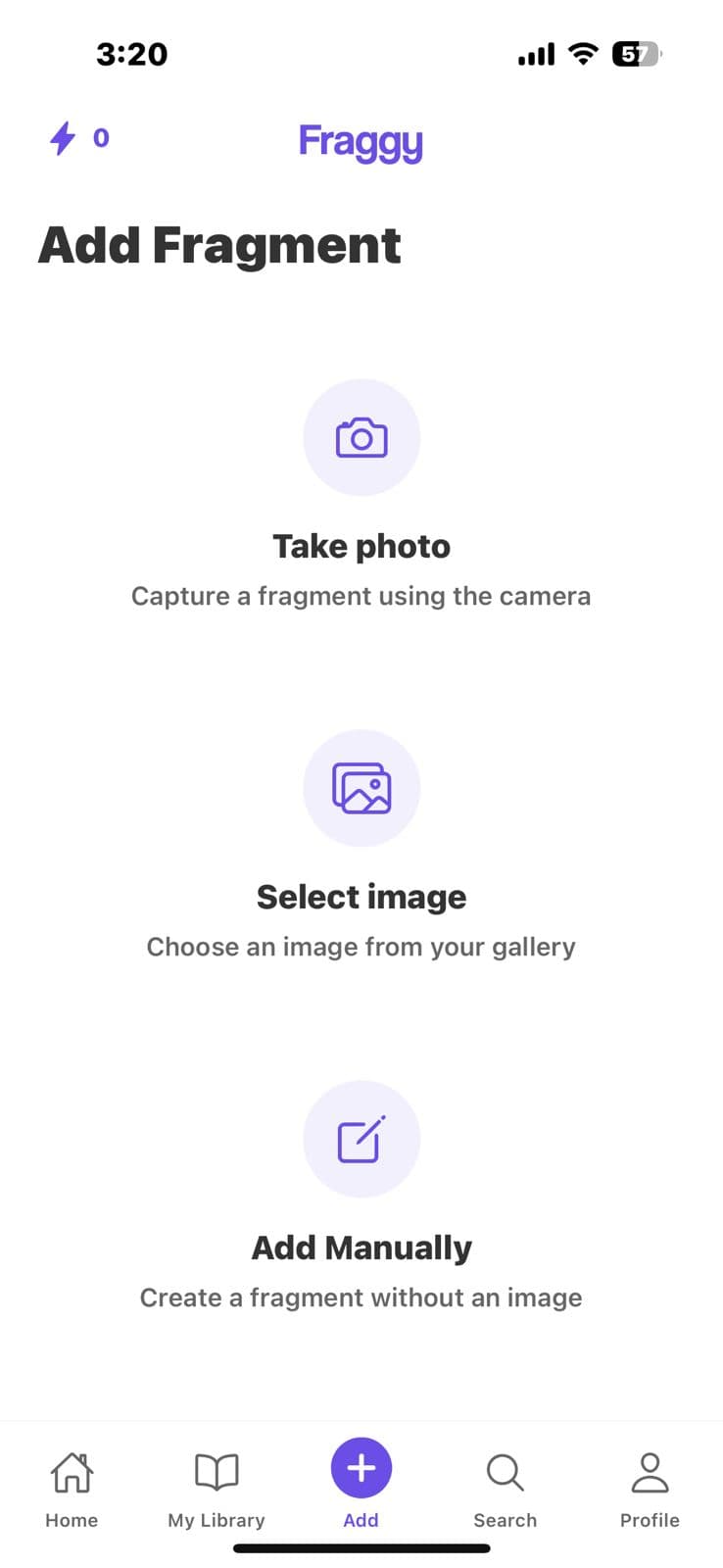Tap the battery indicator showing 57
Image resolution: width=723 pixels, height=1568 pixels.
point(637,54)
